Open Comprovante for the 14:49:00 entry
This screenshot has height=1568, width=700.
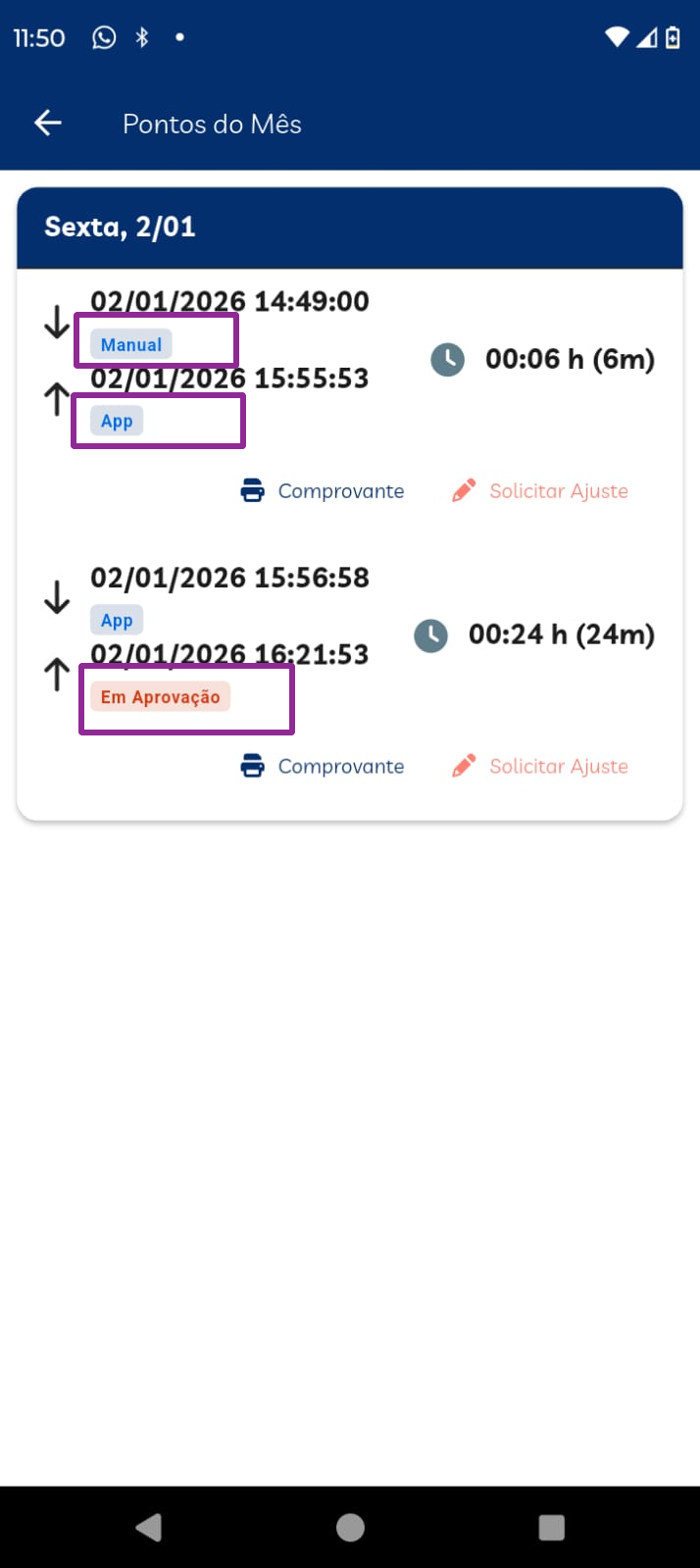pyautogui.click(x=323, y=490)
